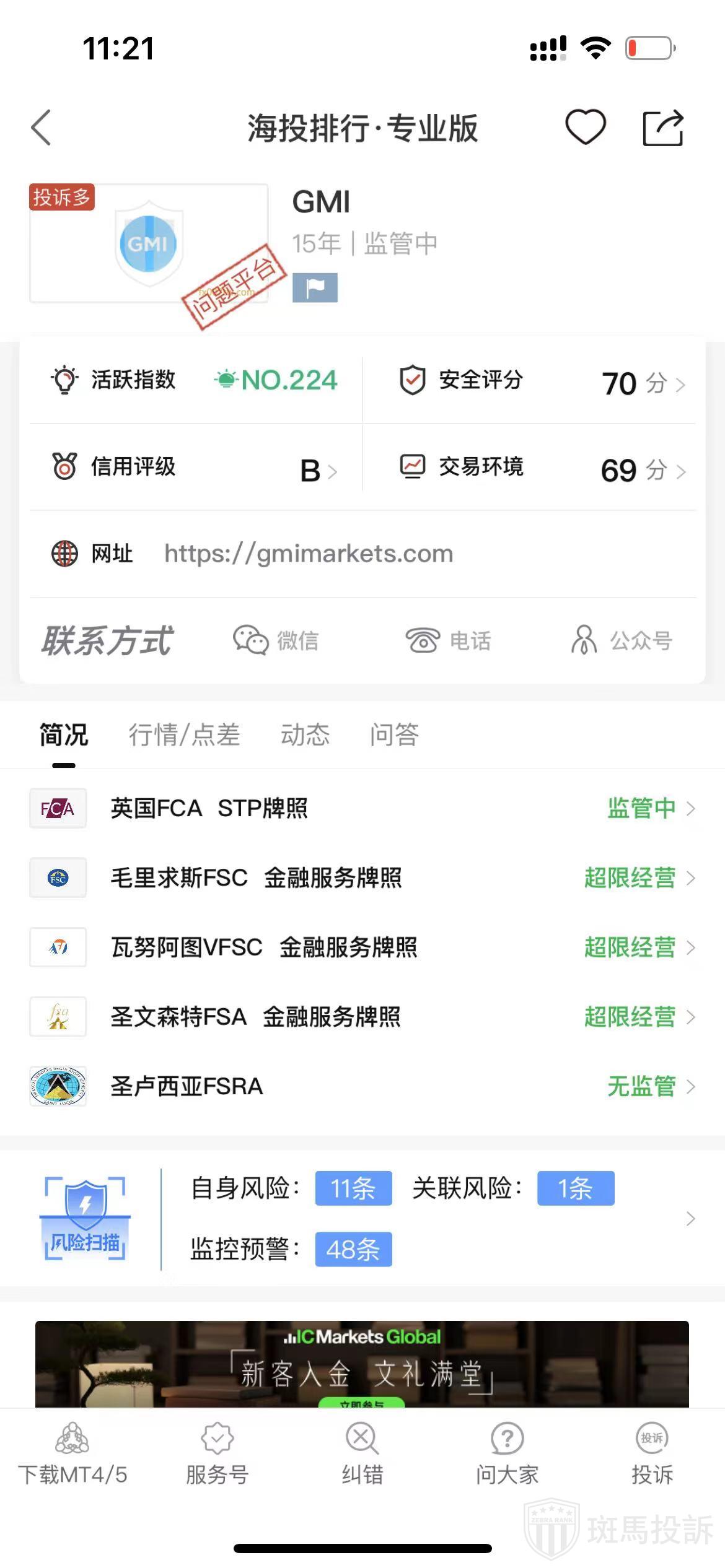Favorite GMI with the heart icon
The image size is (725, 1568).
click(x=585, y=127)
